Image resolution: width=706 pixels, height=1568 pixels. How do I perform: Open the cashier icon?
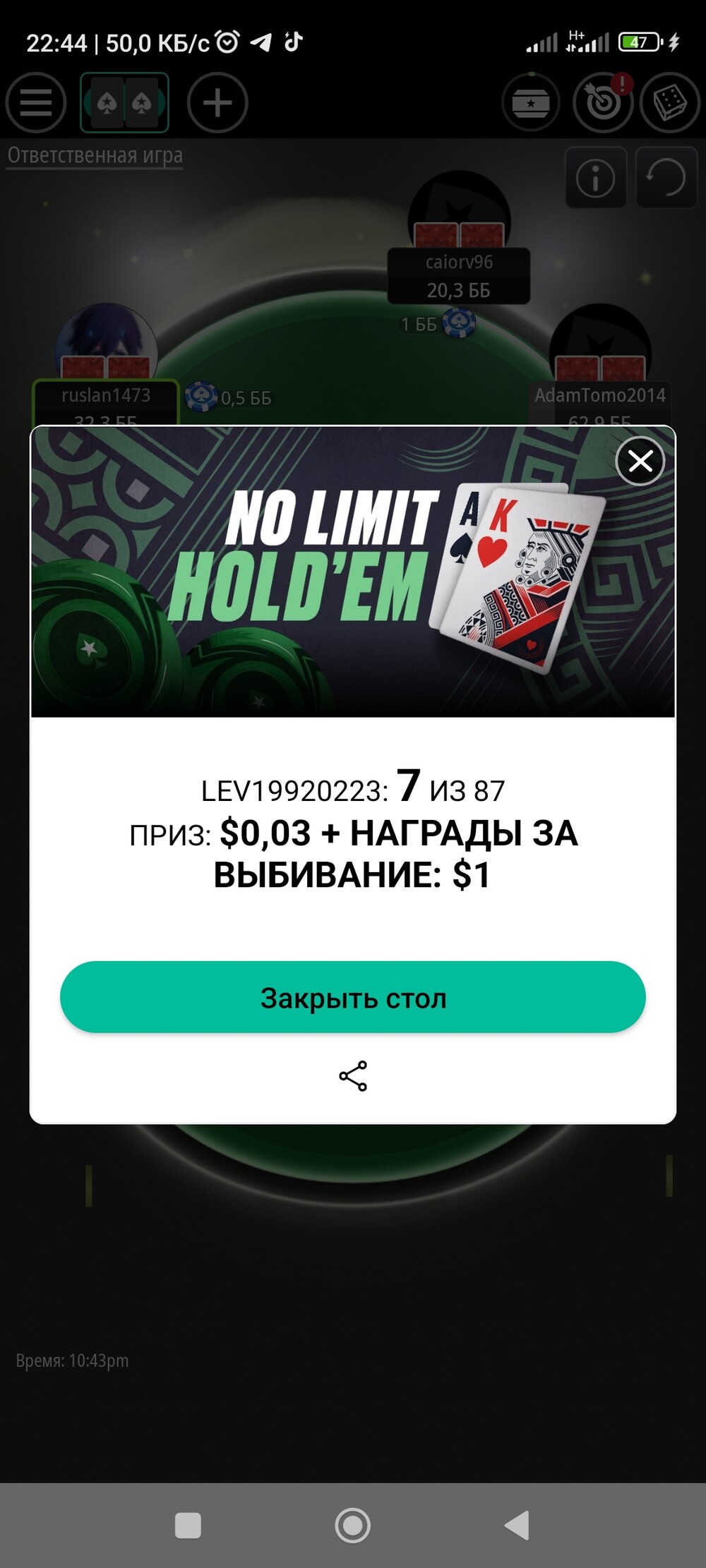pos(531,103)
